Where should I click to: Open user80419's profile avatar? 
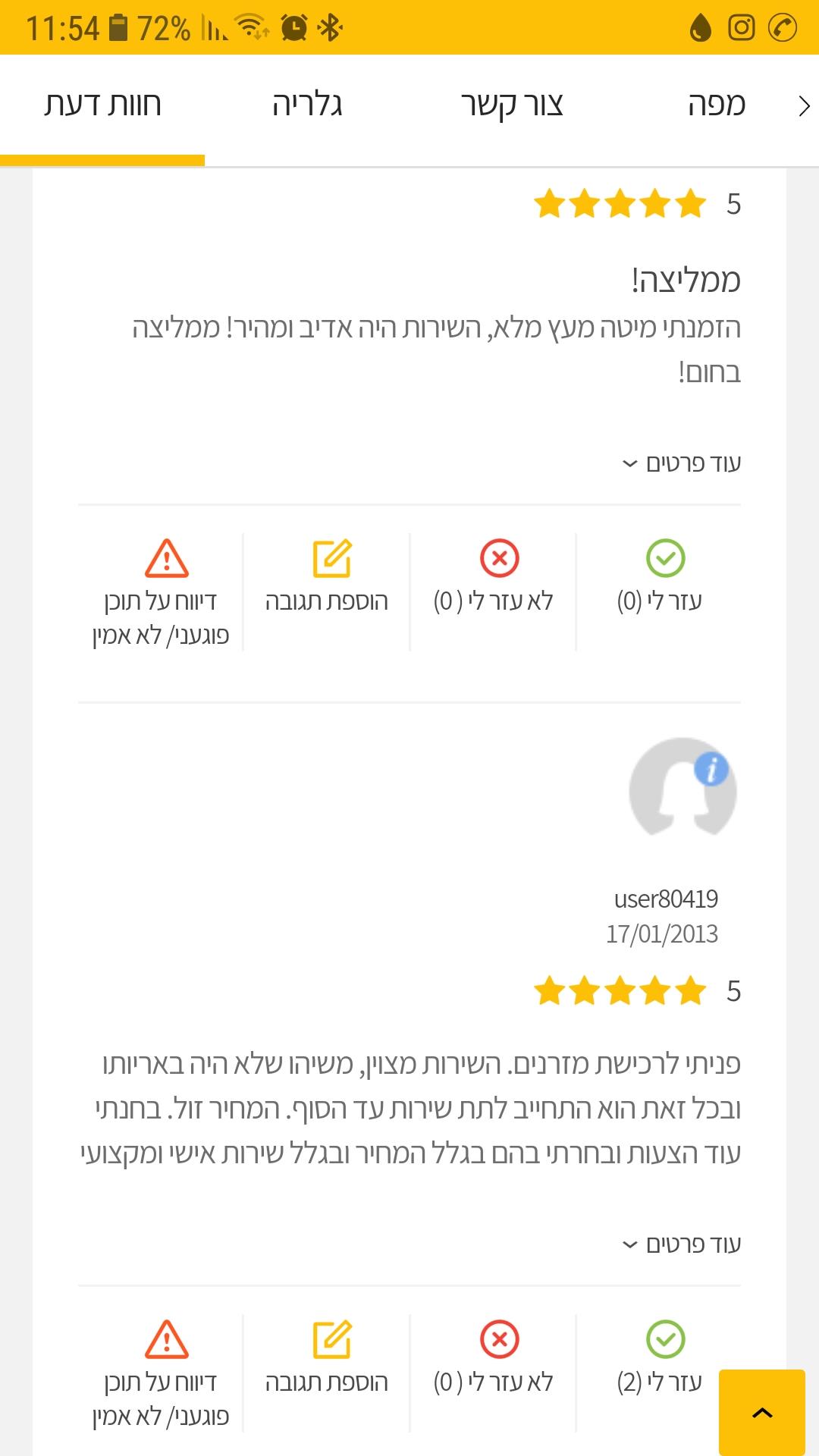point(682,789)
